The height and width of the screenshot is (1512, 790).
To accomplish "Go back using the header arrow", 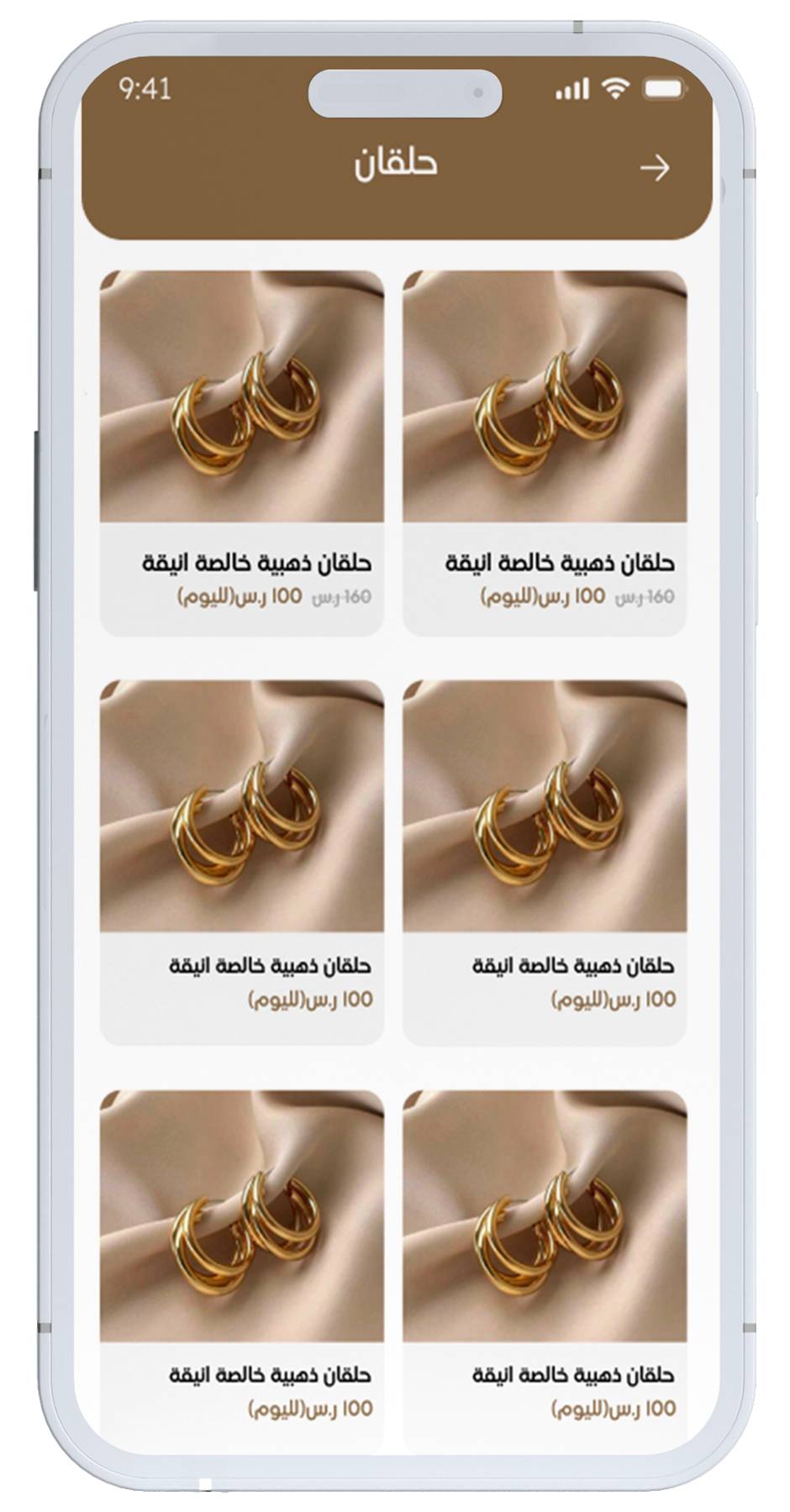I will (x=654, y=168).
